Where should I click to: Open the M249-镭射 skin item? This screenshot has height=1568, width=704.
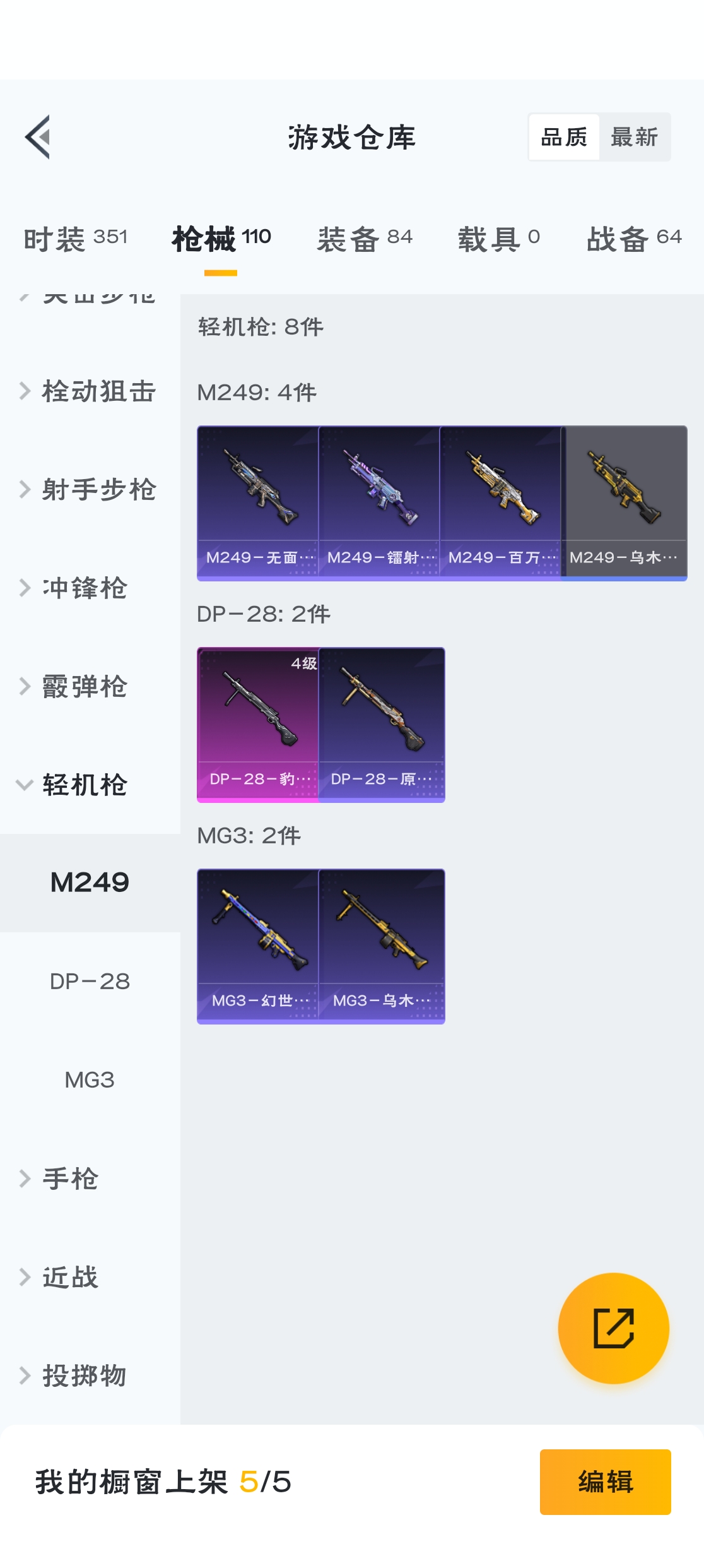(x=379, y=502)
